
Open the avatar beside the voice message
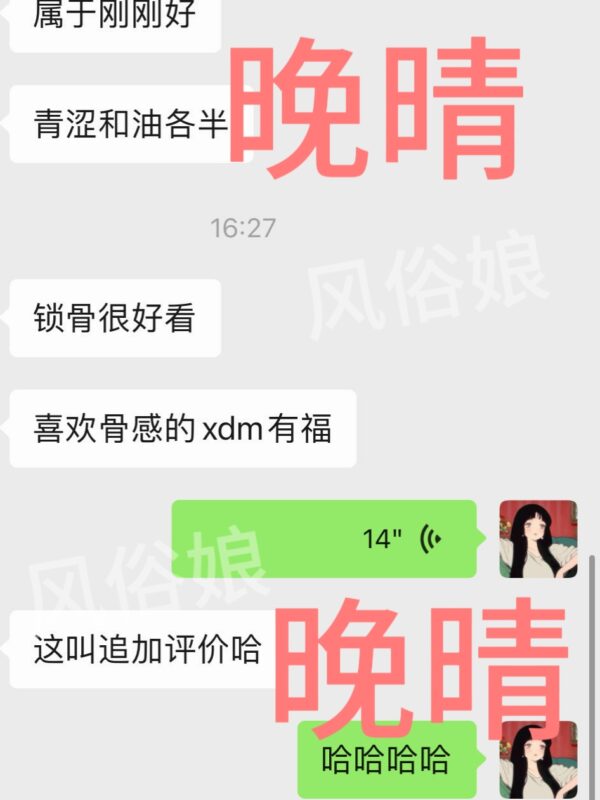click(538, 539)
